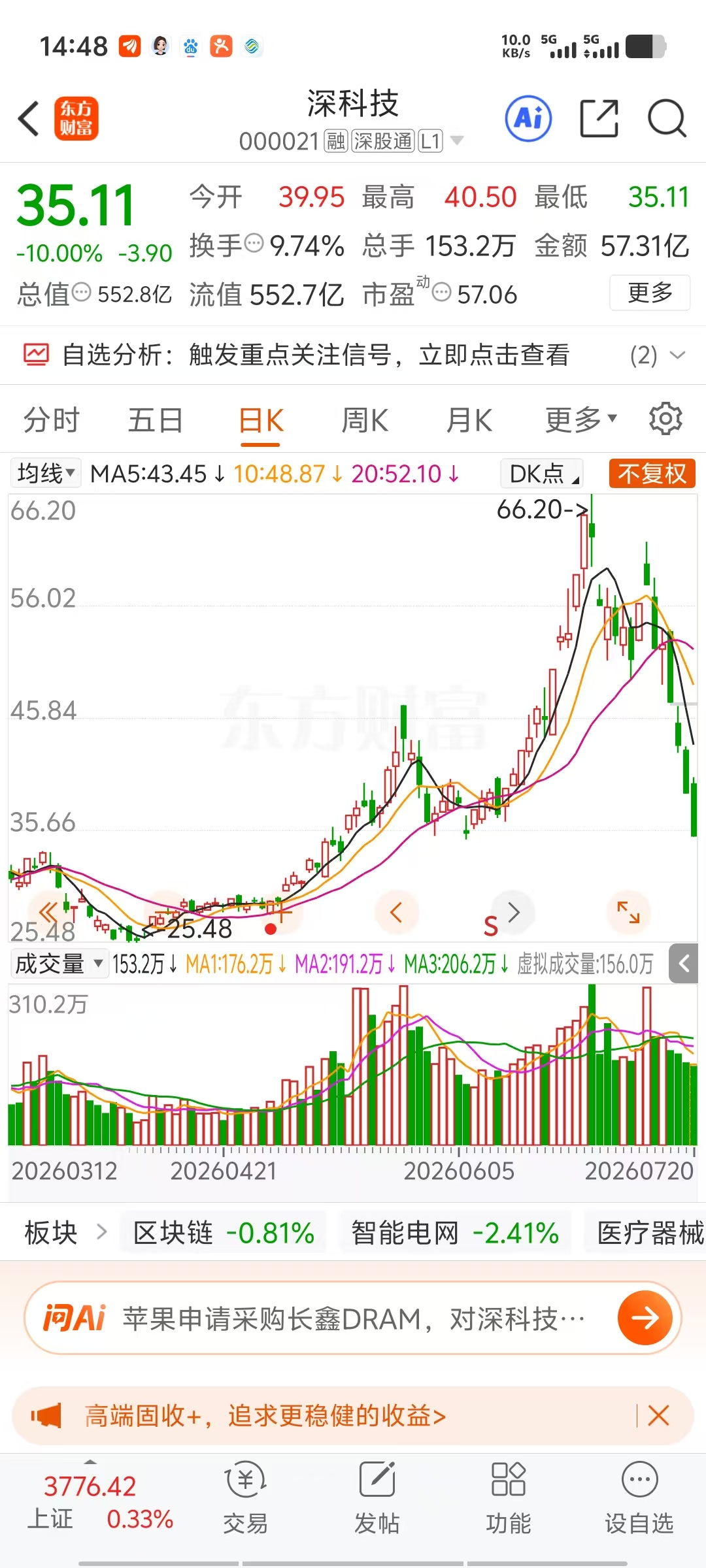Screen dimensions: 706x1568
Task: Dismiss the 高端固收+ ad banner
Action: coord(658,1416)
